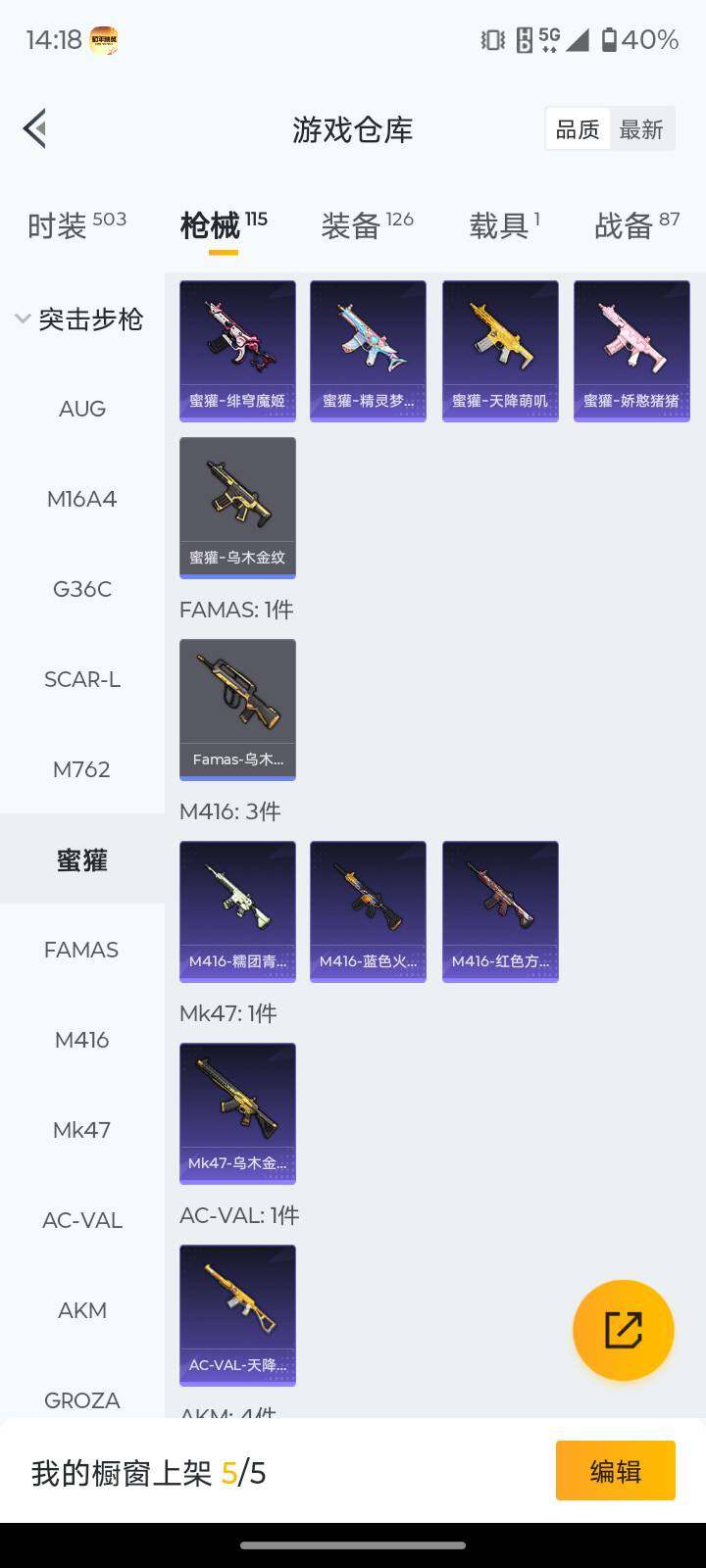Sort by 最新

pos(641,129)
